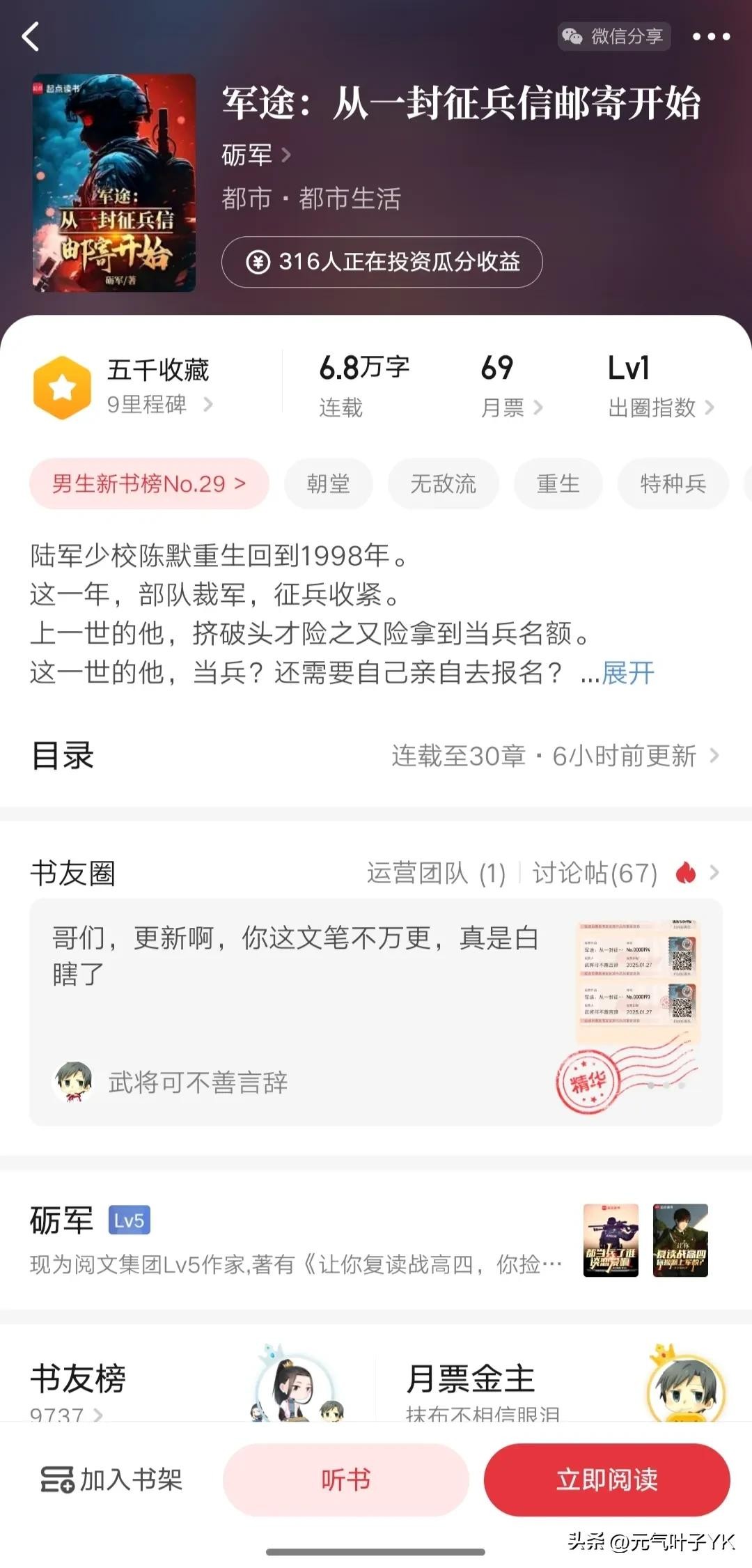Start listening with 听书
752x1568 pixels.
[345, 1480]
